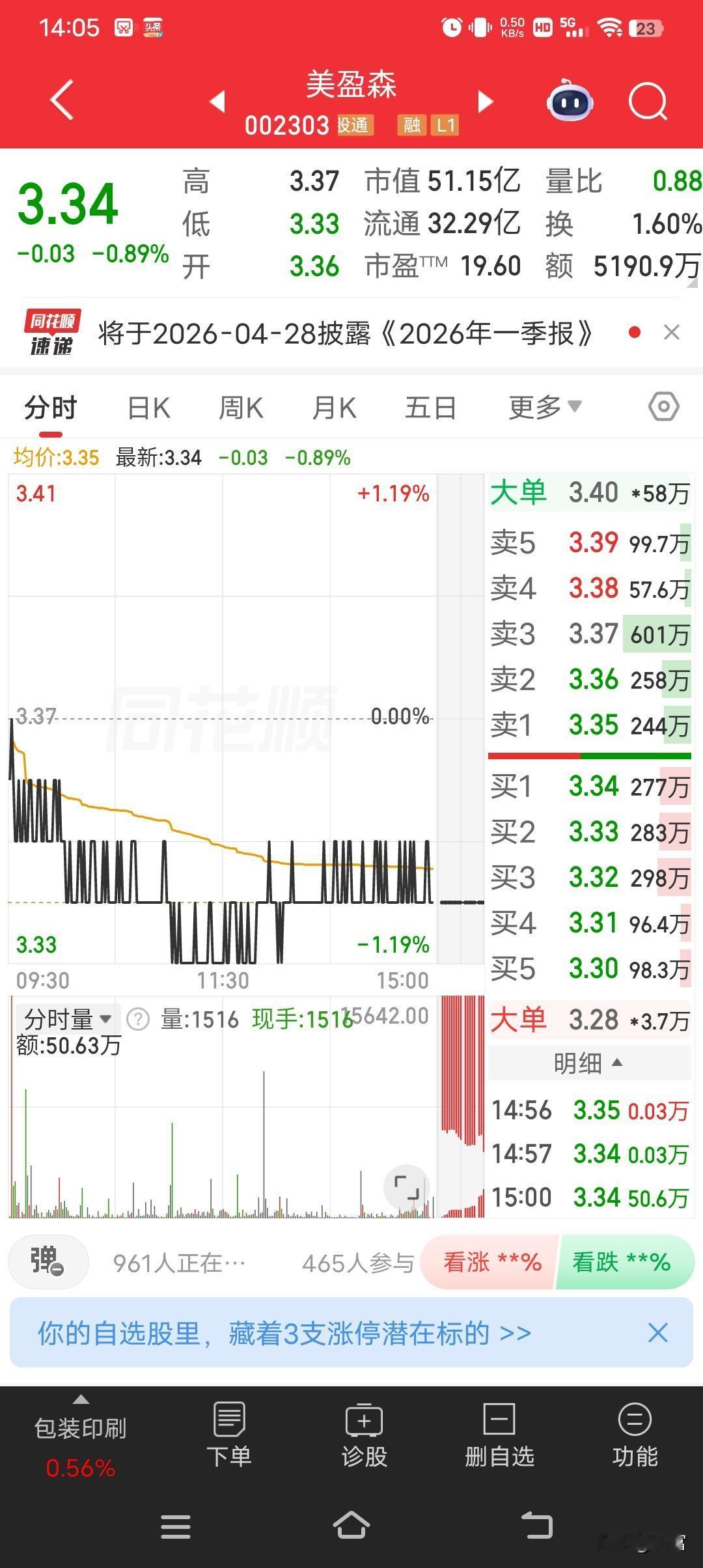This screenshot has width=703, height=1568.
Task: Open the 分时量 indicator dropdown
Action: point(65,1019)
